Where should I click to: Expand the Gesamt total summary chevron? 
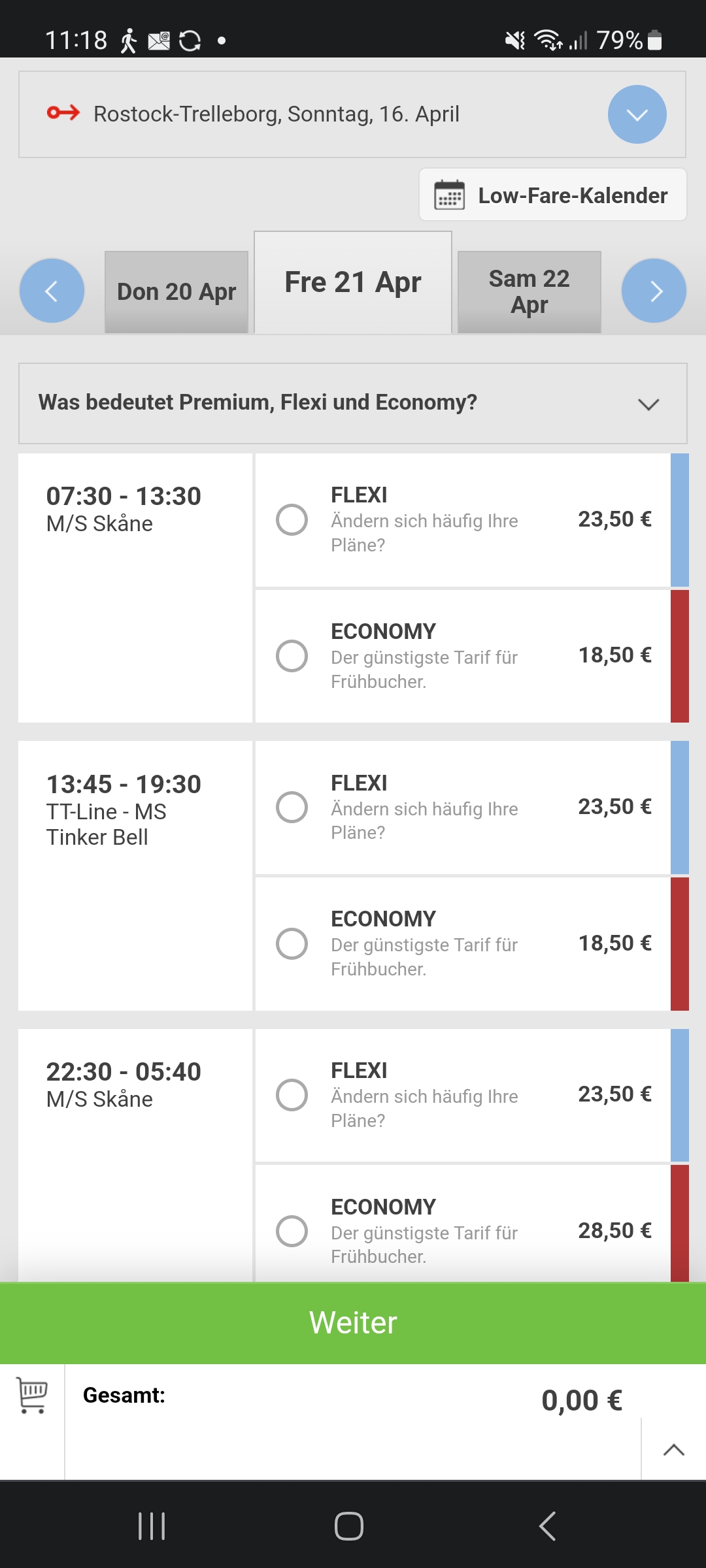[673, 1450]
